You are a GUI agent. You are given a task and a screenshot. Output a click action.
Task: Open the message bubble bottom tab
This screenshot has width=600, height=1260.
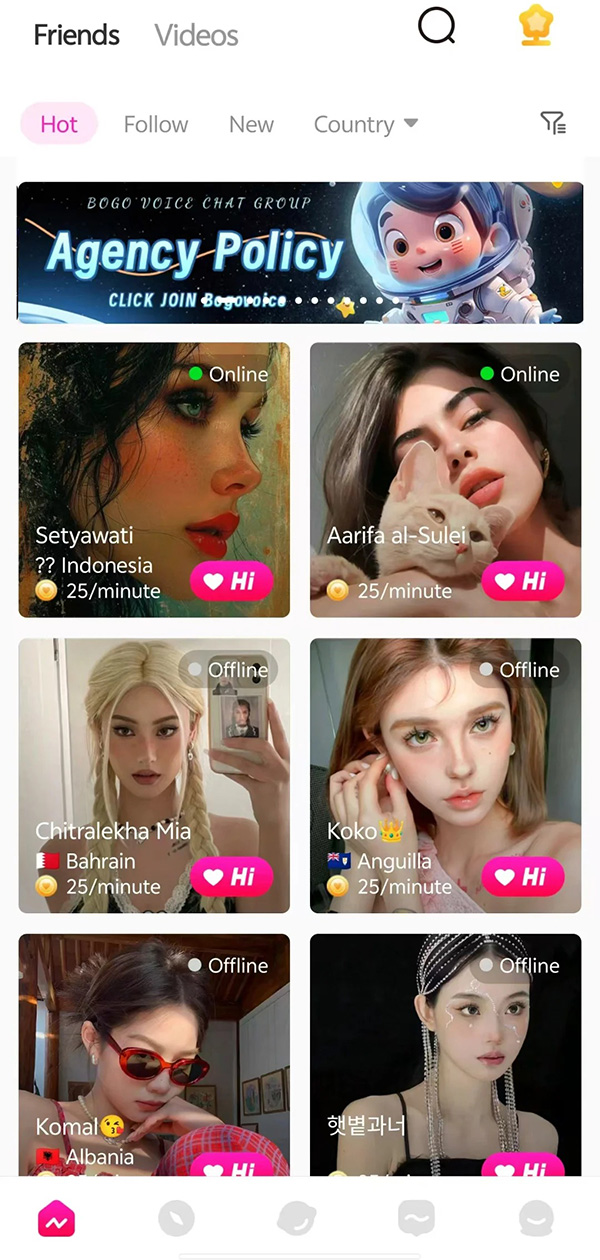416,1219
